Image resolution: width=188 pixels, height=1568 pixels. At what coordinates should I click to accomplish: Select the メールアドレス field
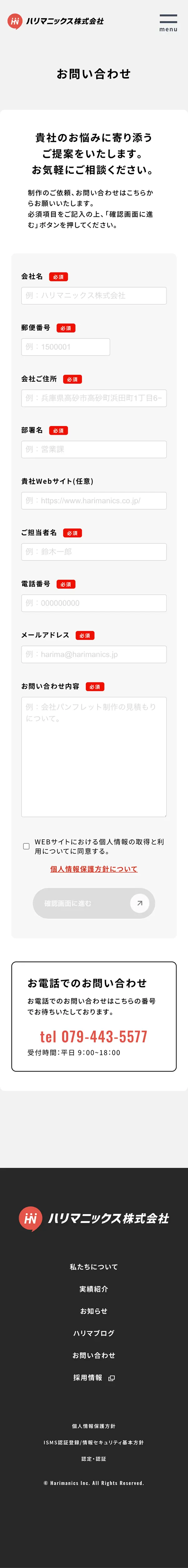tap(93, 654)
